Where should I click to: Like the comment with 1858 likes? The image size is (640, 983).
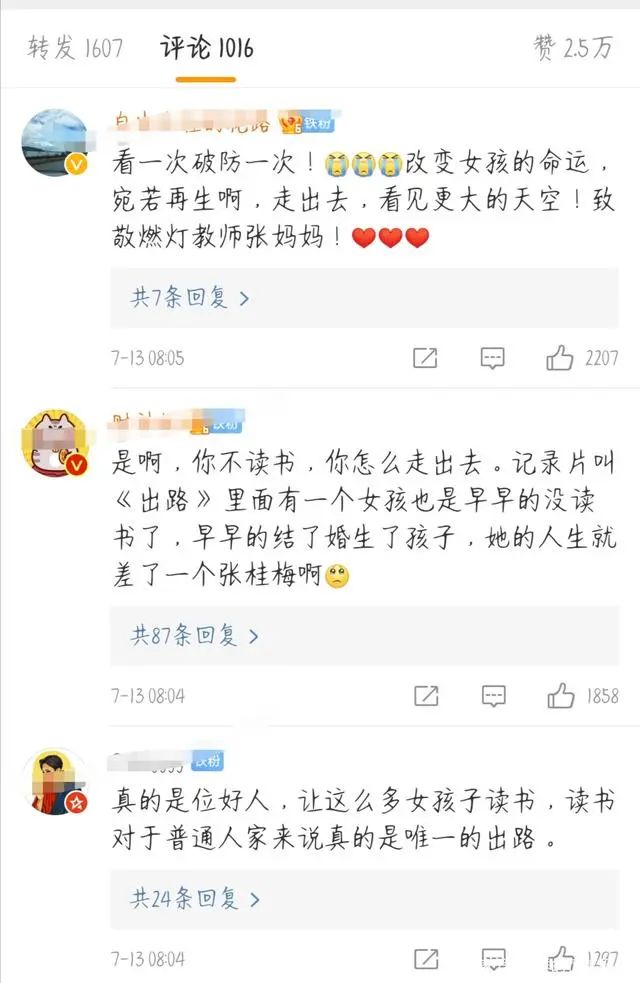[560, 695]
